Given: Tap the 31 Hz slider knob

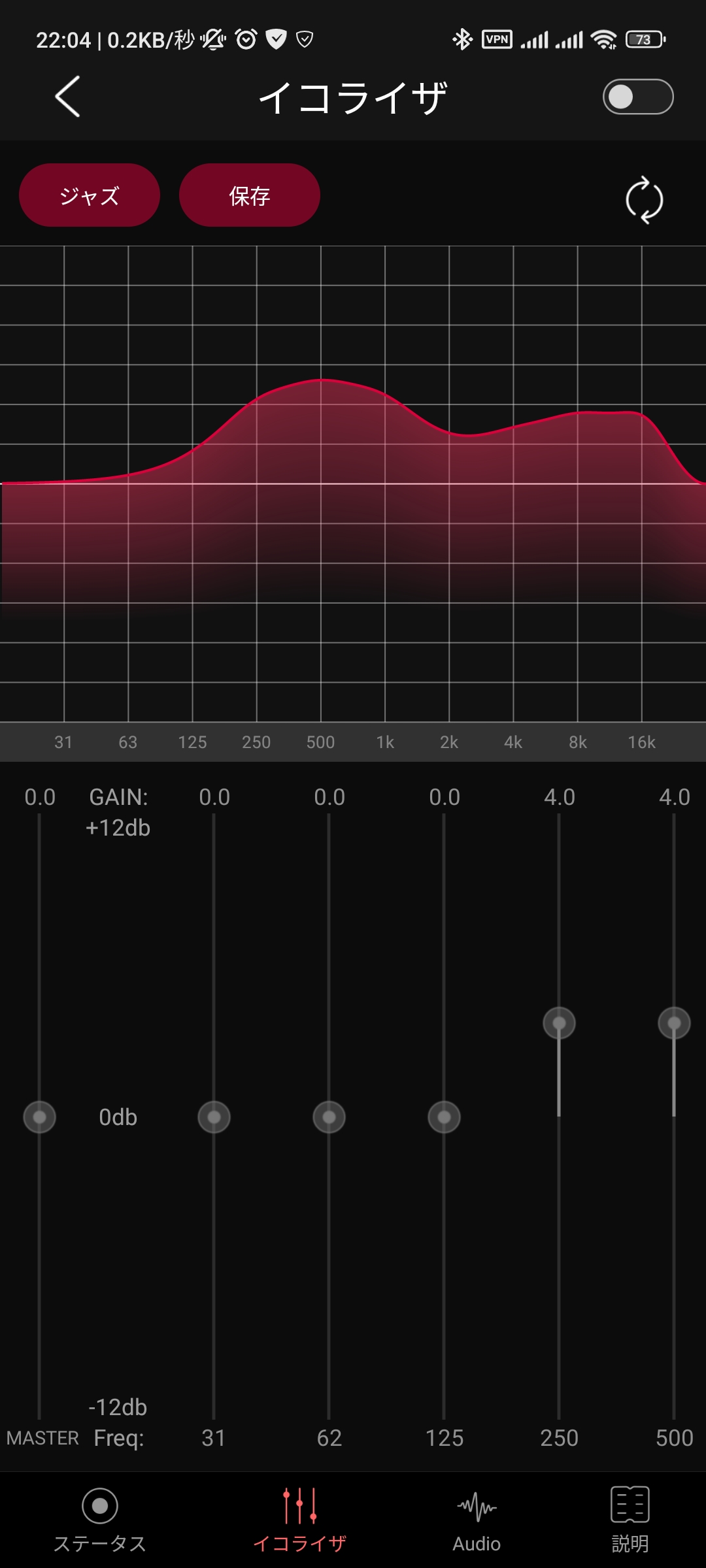Looking at the screenshot, I should coord(214,1117).
